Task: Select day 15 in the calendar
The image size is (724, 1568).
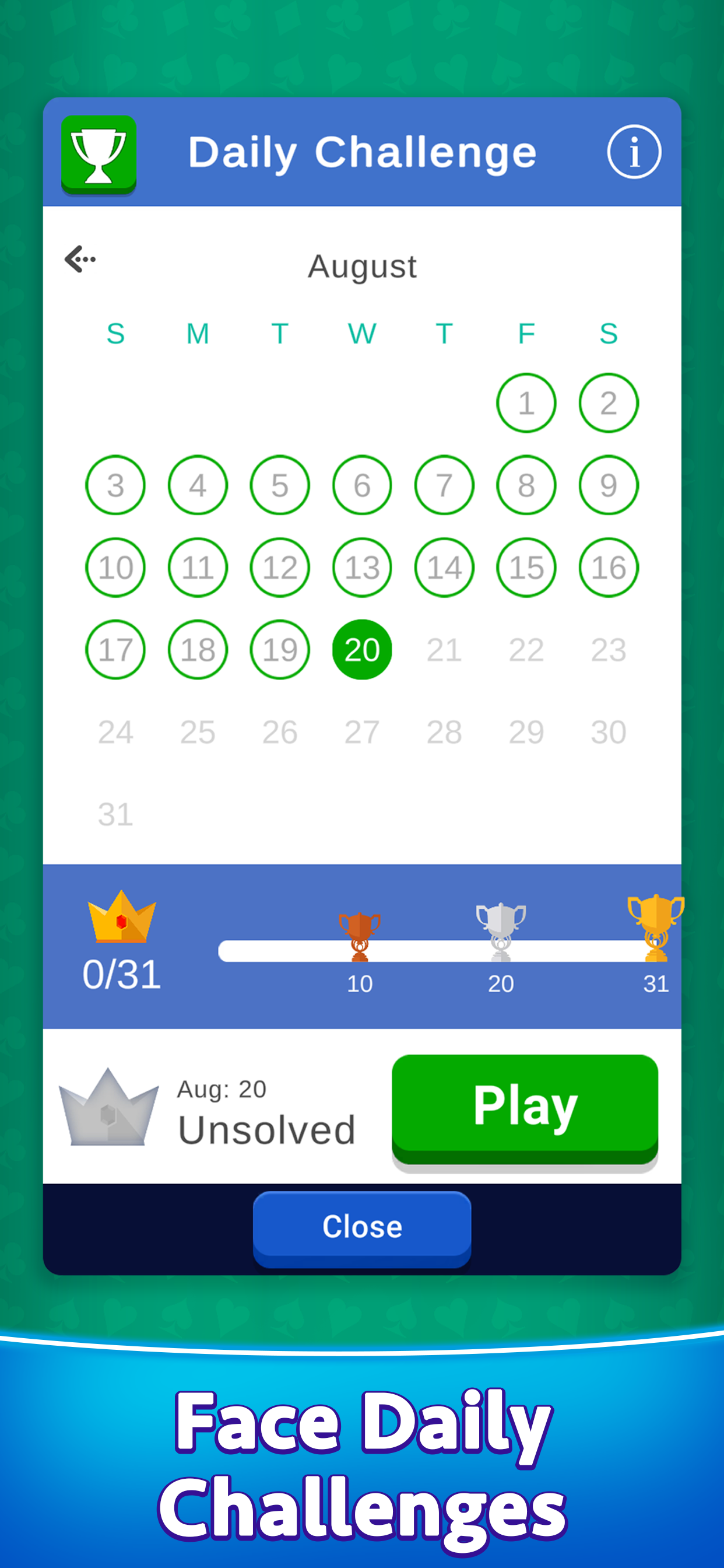Action: pyautogui.click(x=526, y=568)
